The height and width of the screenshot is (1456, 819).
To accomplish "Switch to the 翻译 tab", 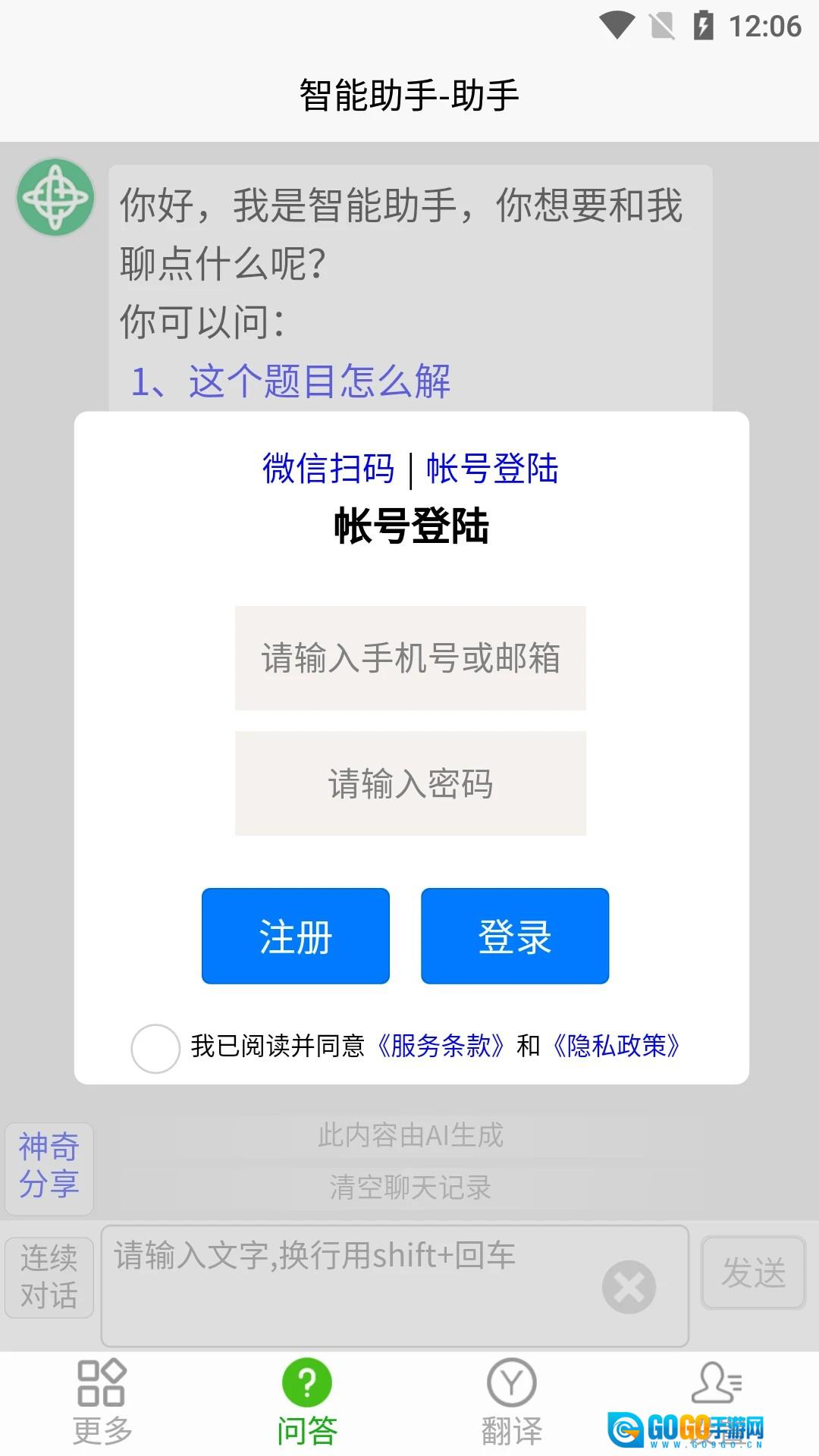I will tap(512, 1403).
